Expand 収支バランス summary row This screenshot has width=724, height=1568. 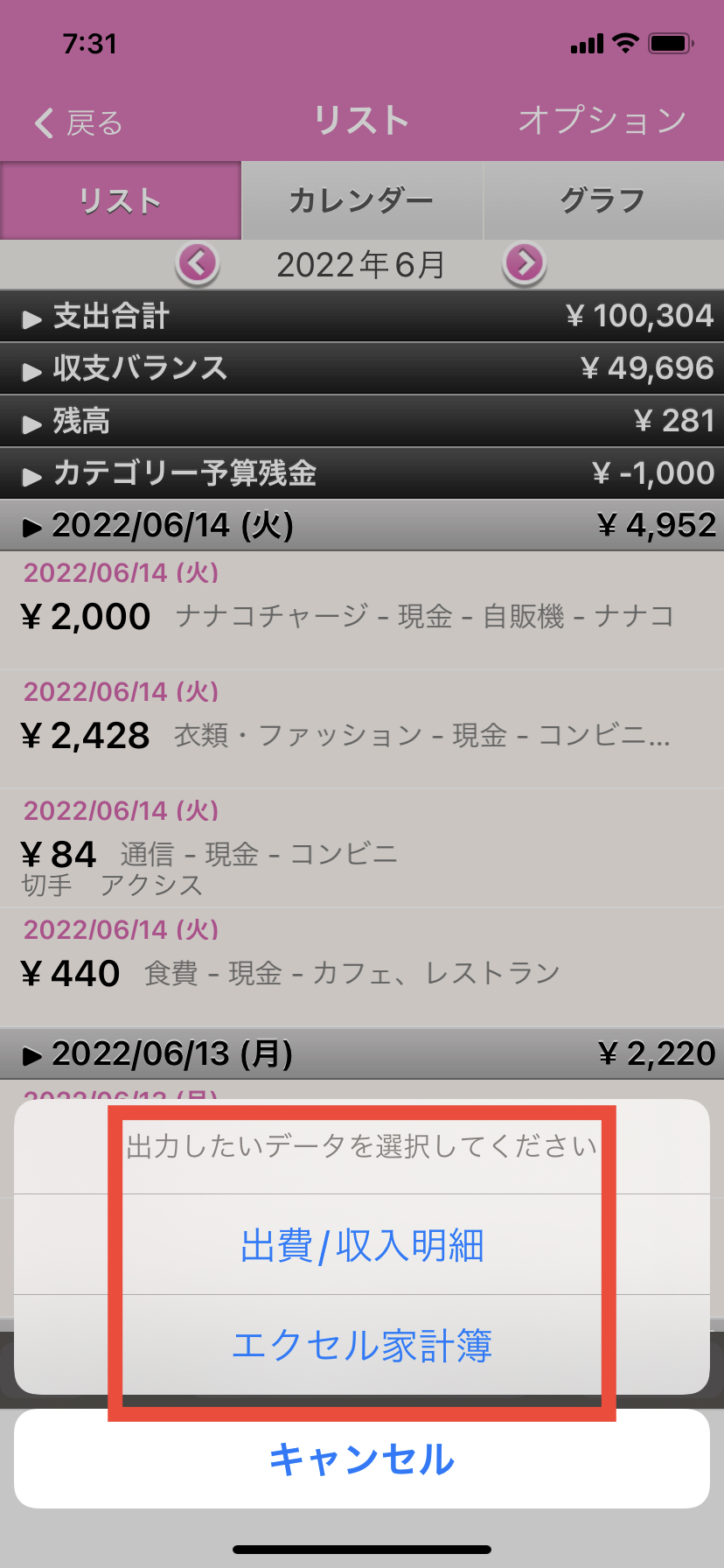pyautogui.click(x=362, y=368)
